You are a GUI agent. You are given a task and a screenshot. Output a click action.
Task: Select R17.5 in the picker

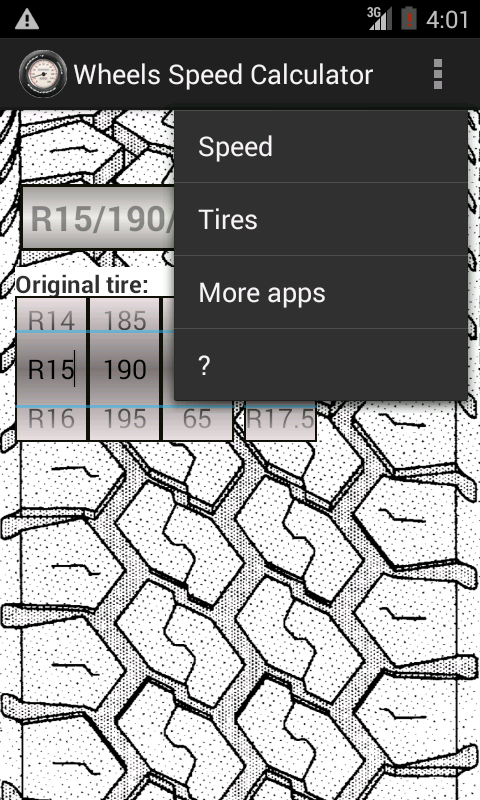point(281,420)
